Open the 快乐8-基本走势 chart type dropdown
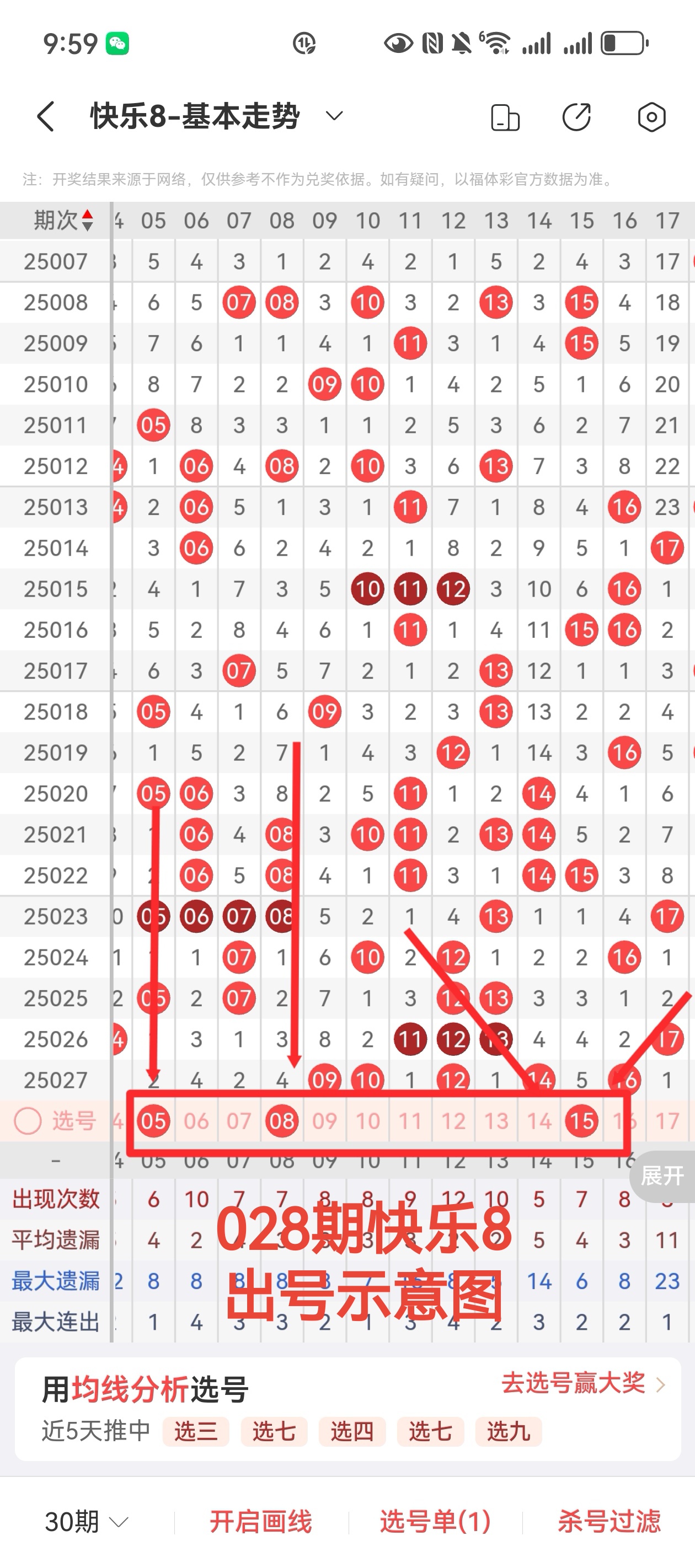 tap(334, 116)
